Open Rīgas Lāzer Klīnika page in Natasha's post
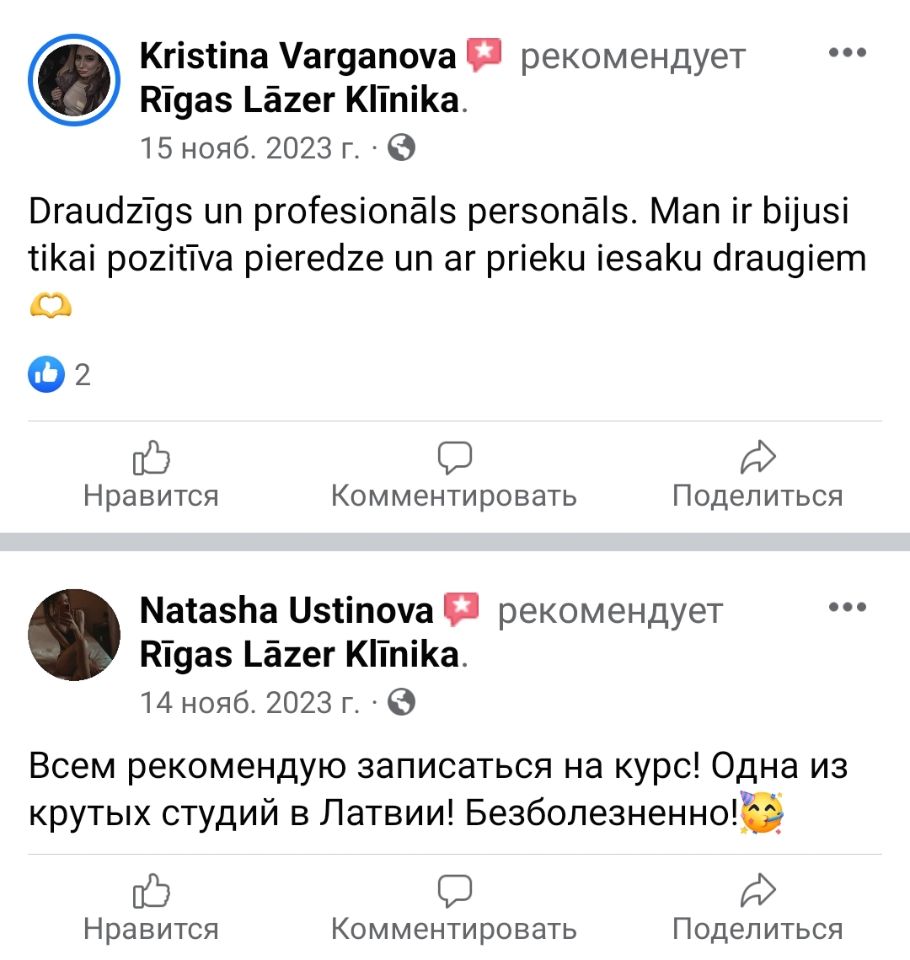910x960 pixels. pyautogui.click(x=301, y=655)
